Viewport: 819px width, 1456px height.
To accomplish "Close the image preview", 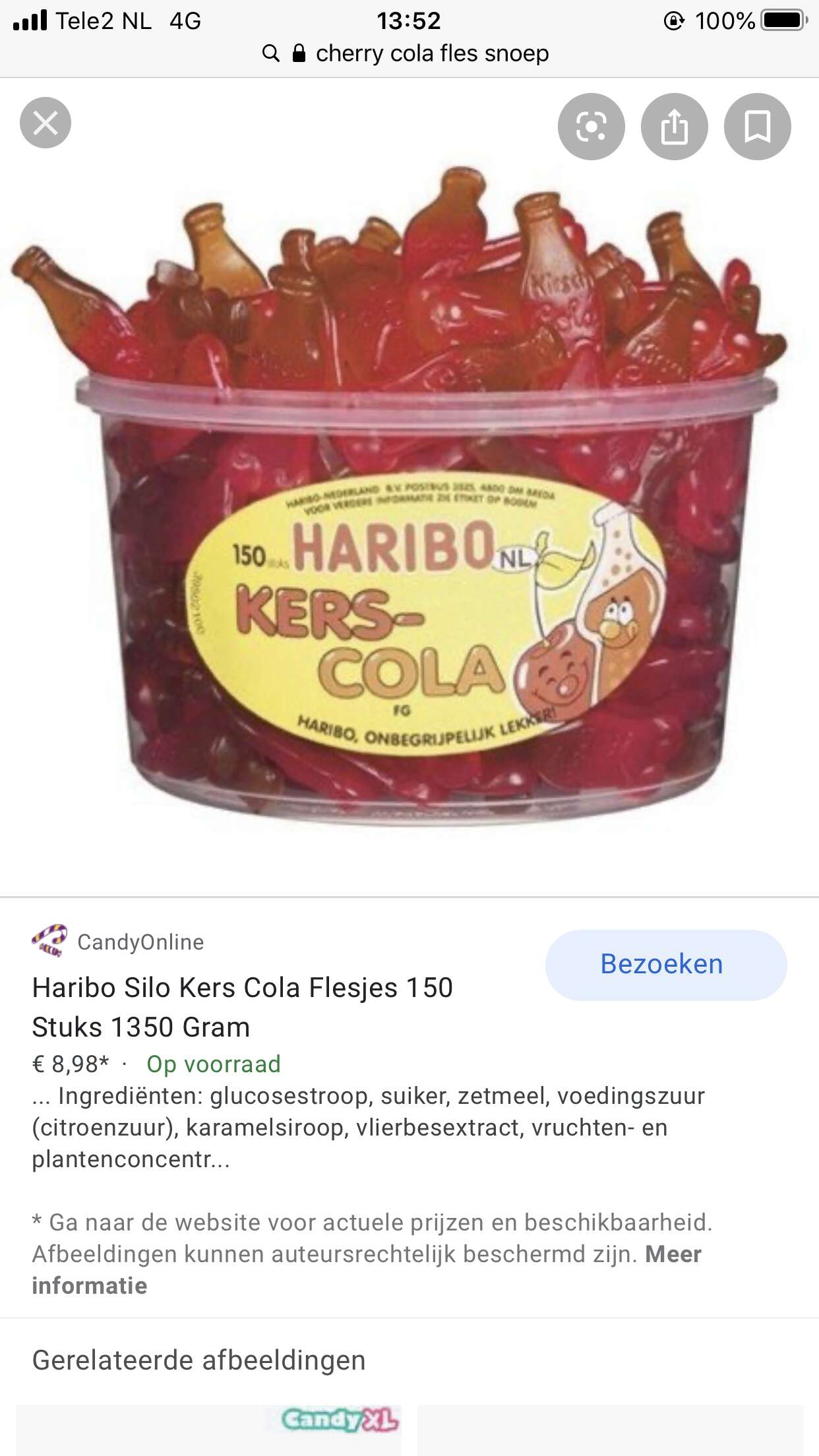I will (x=45, y=123).
